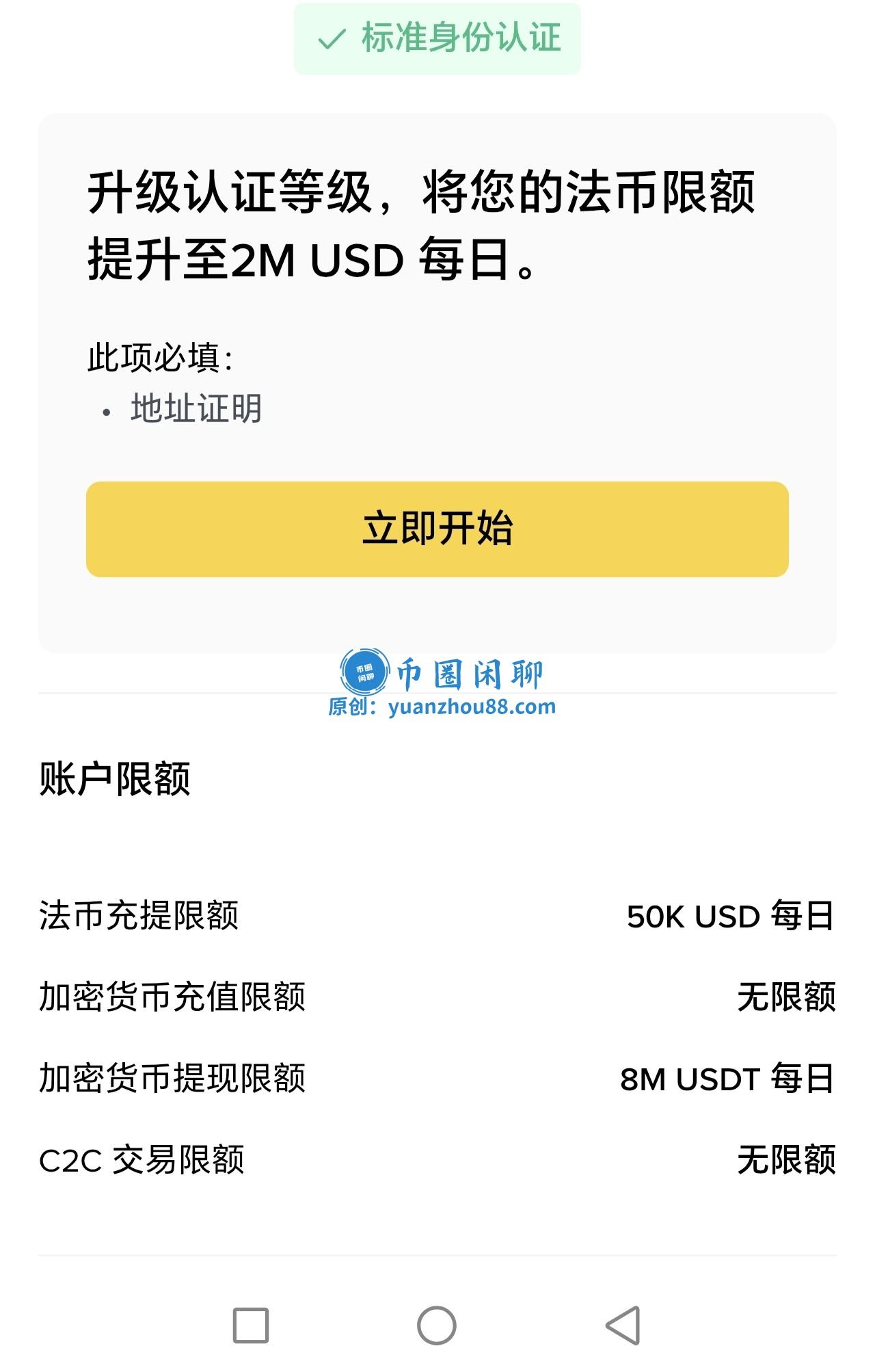Select the 50K USD 每日 limit value
Image resolution: width=875 pixels, height=1372 pixels.
point(728,915)
